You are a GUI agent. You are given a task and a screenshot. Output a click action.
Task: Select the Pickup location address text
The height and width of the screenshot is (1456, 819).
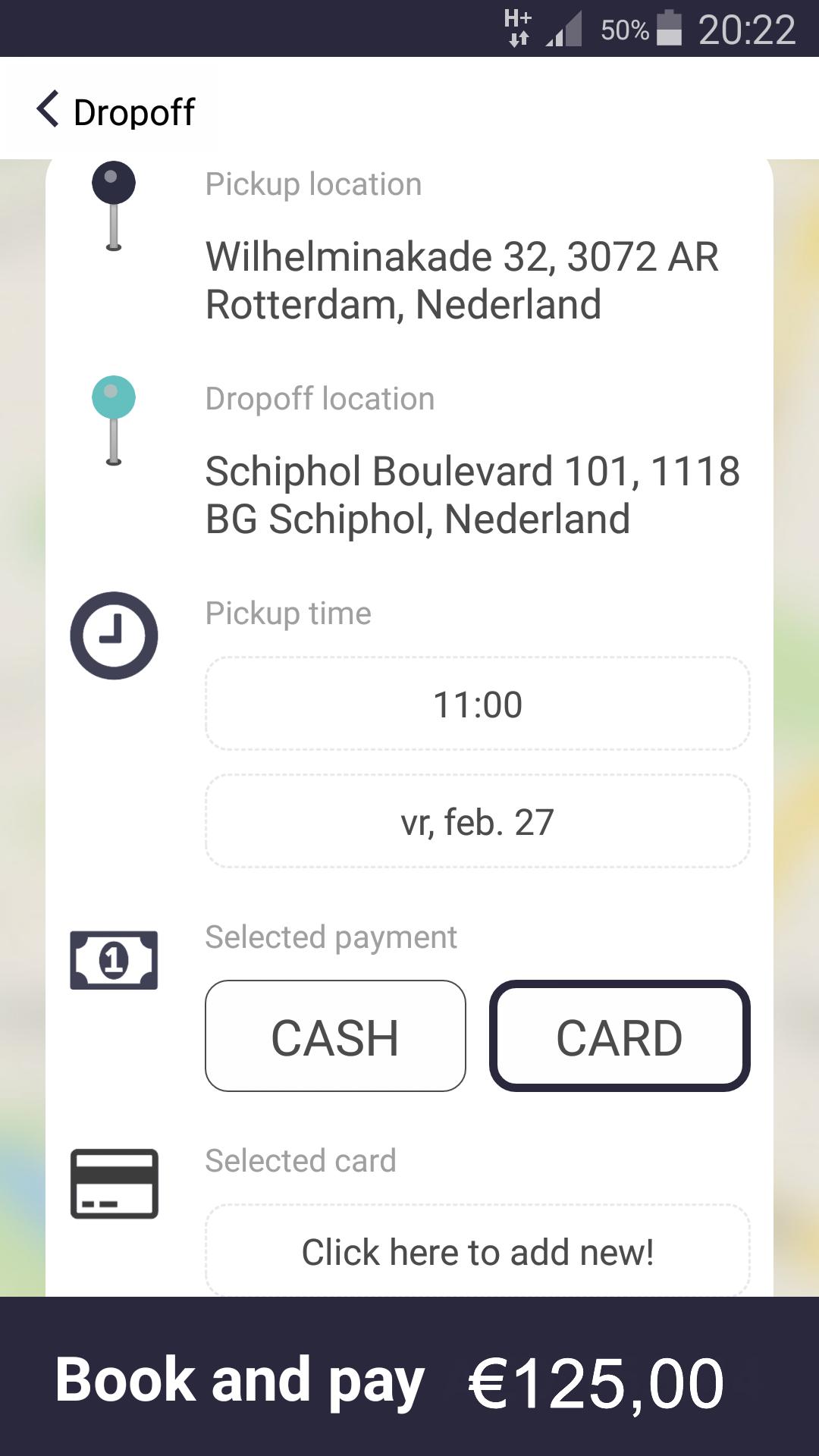pyautogui.click(x=461, y=281)
